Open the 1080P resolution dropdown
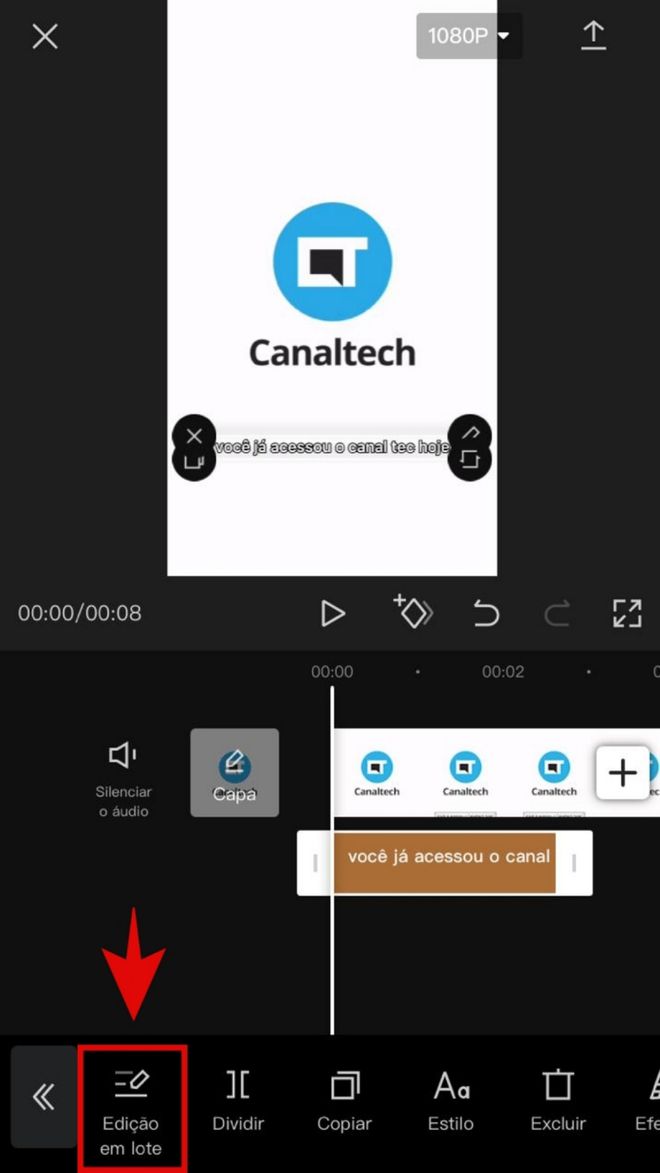Image resolution: width=660 pixels, height=1173 pixels. coord(469,36)
